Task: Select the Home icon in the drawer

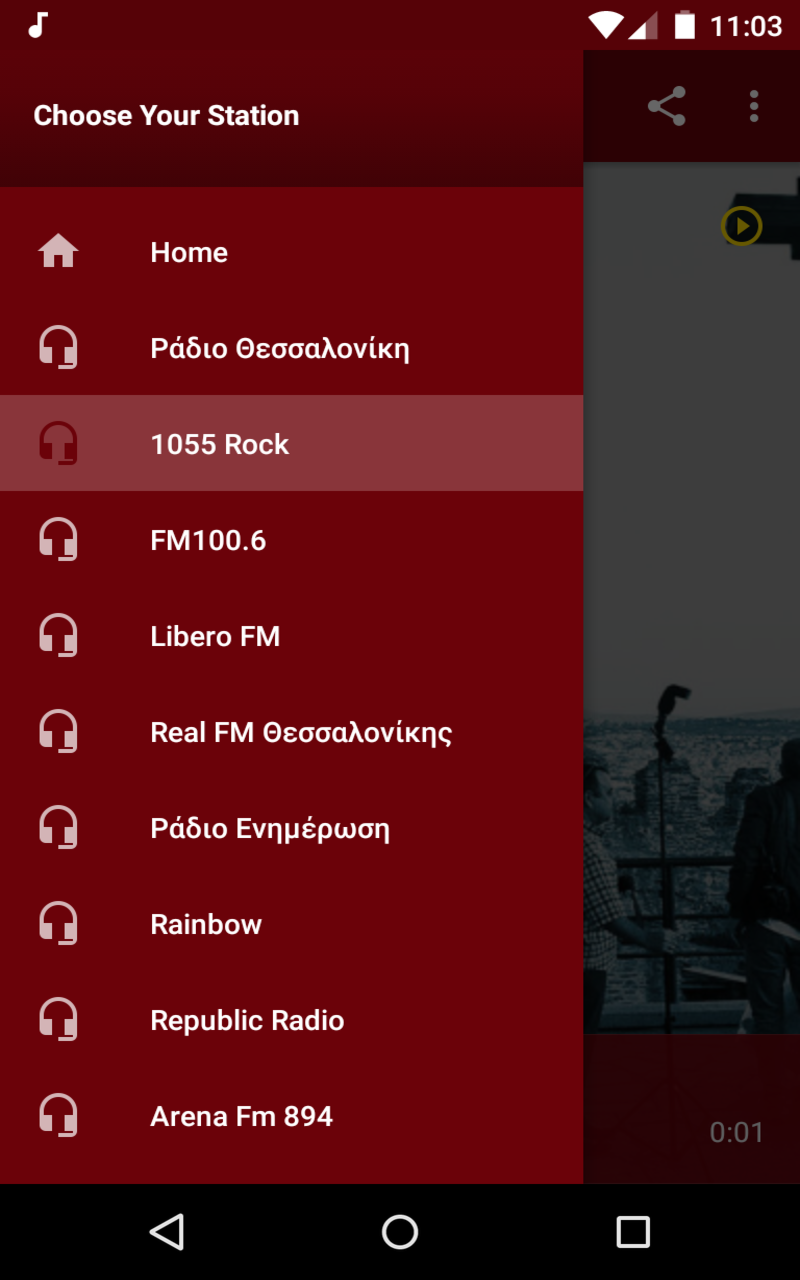Action: click(59, 252)
